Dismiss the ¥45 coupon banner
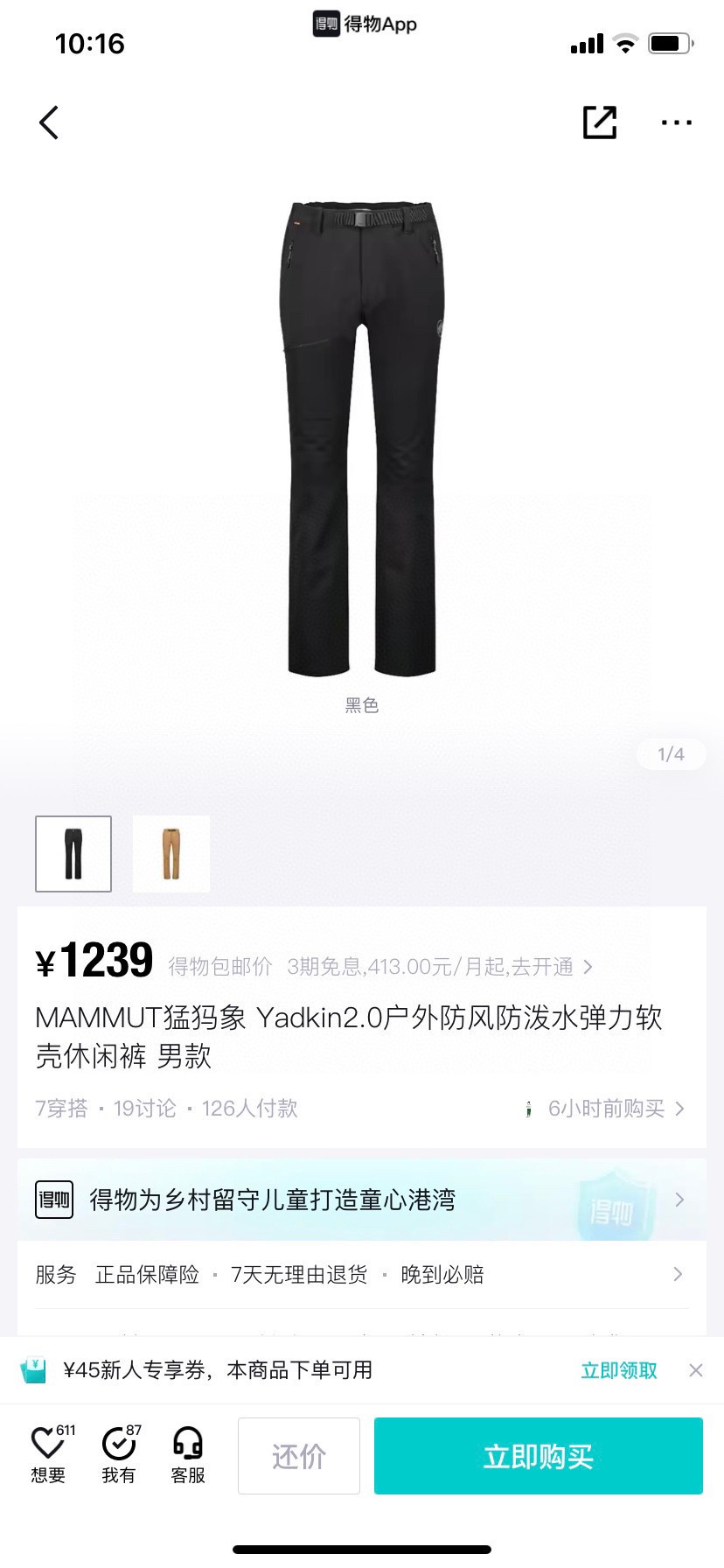The height and width of the screenshot is (1568, 724). point(696,1370)
